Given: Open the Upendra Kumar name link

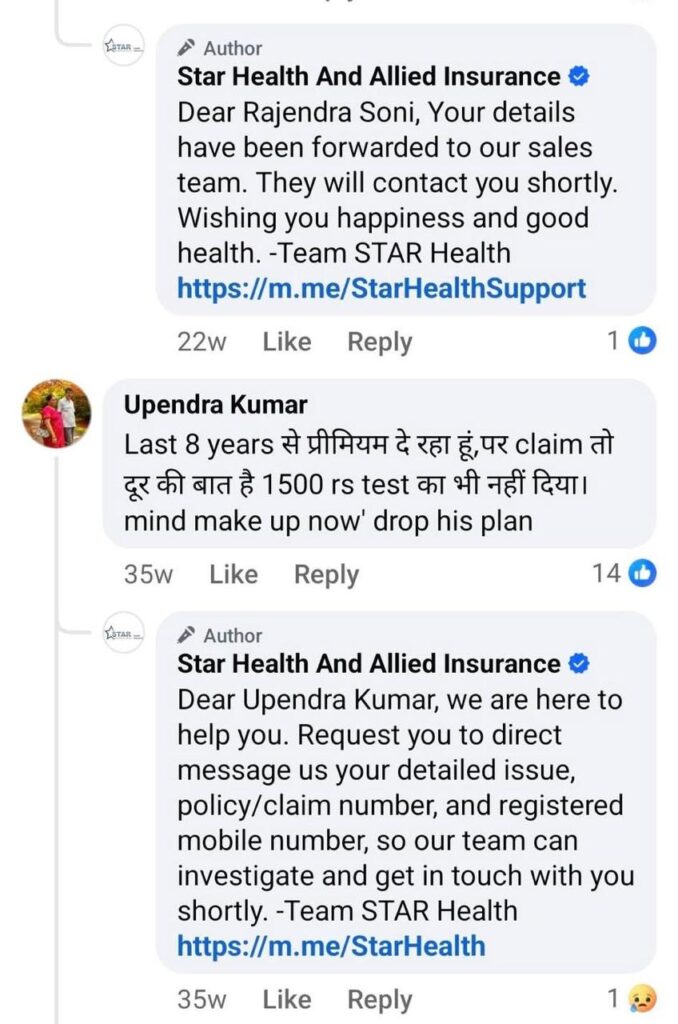Looking at the screenshot, I should pyautogui.click(x=216, y=405).
